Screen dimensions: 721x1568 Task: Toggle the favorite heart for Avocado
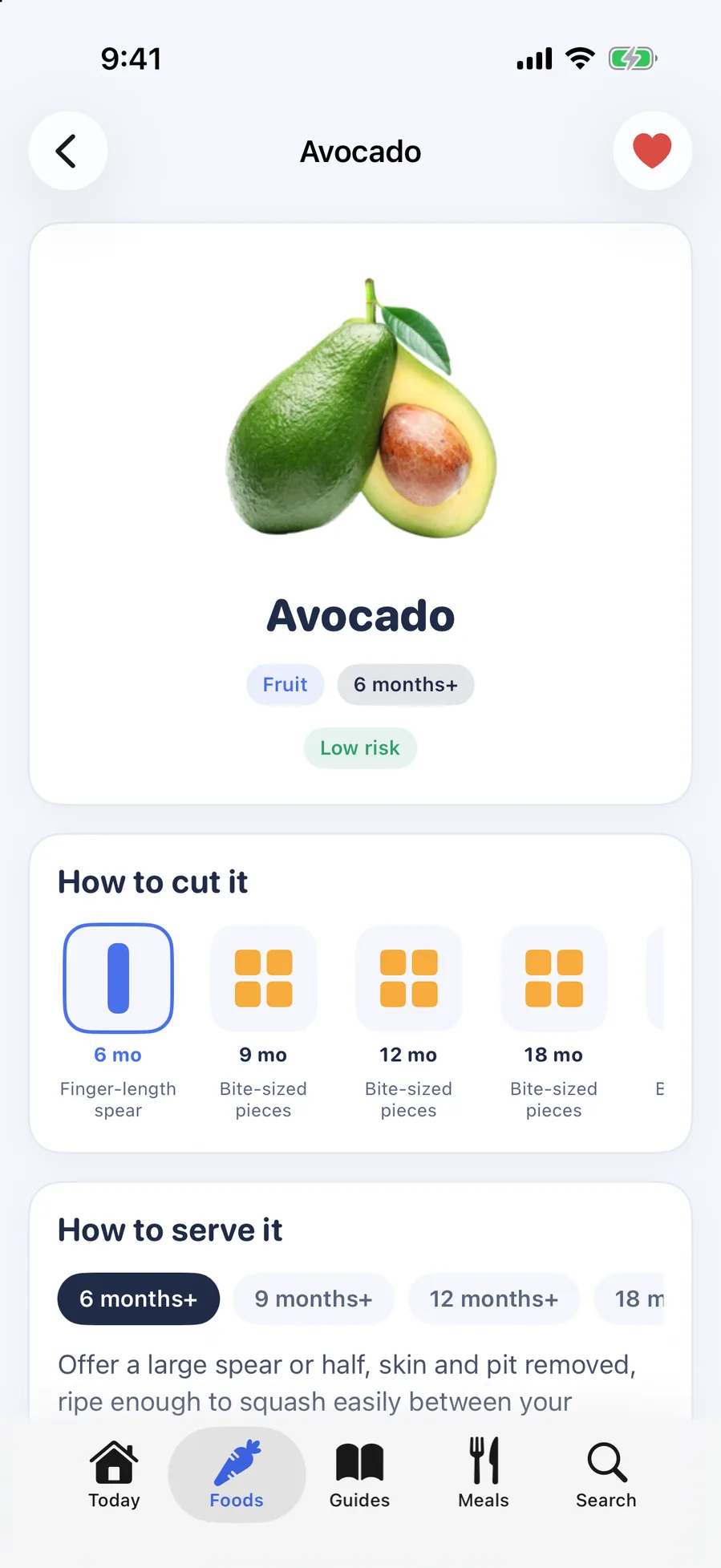[652, 151]
